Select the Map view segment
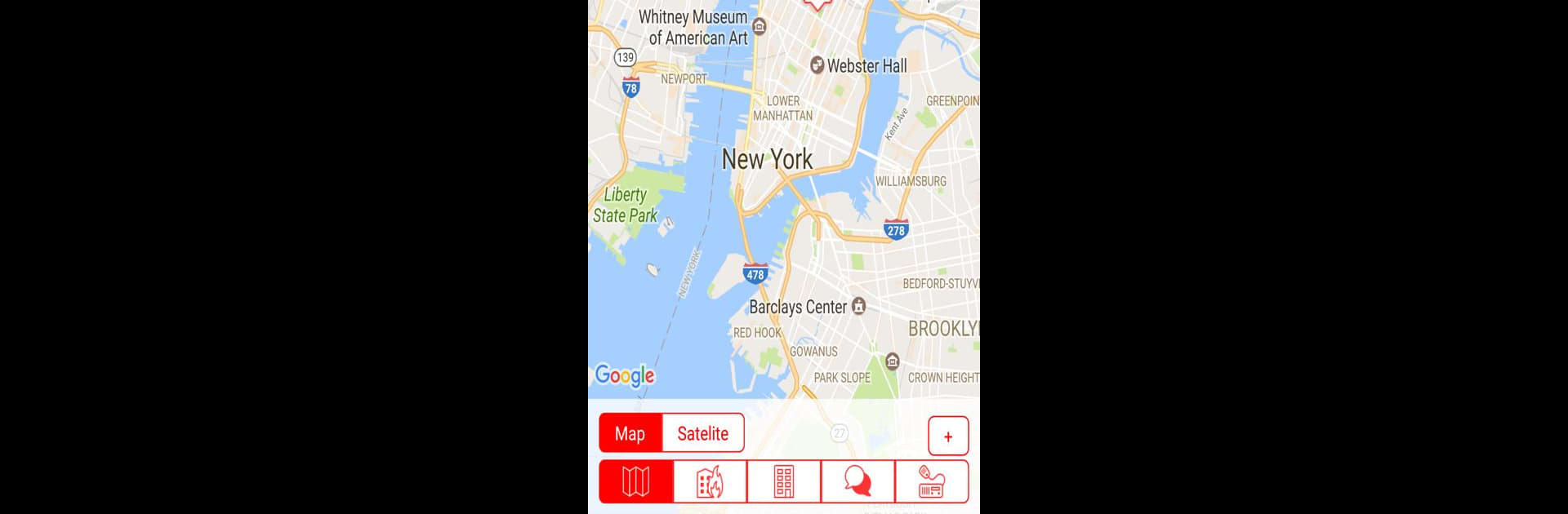1568x514 pixels. [630, 433]
